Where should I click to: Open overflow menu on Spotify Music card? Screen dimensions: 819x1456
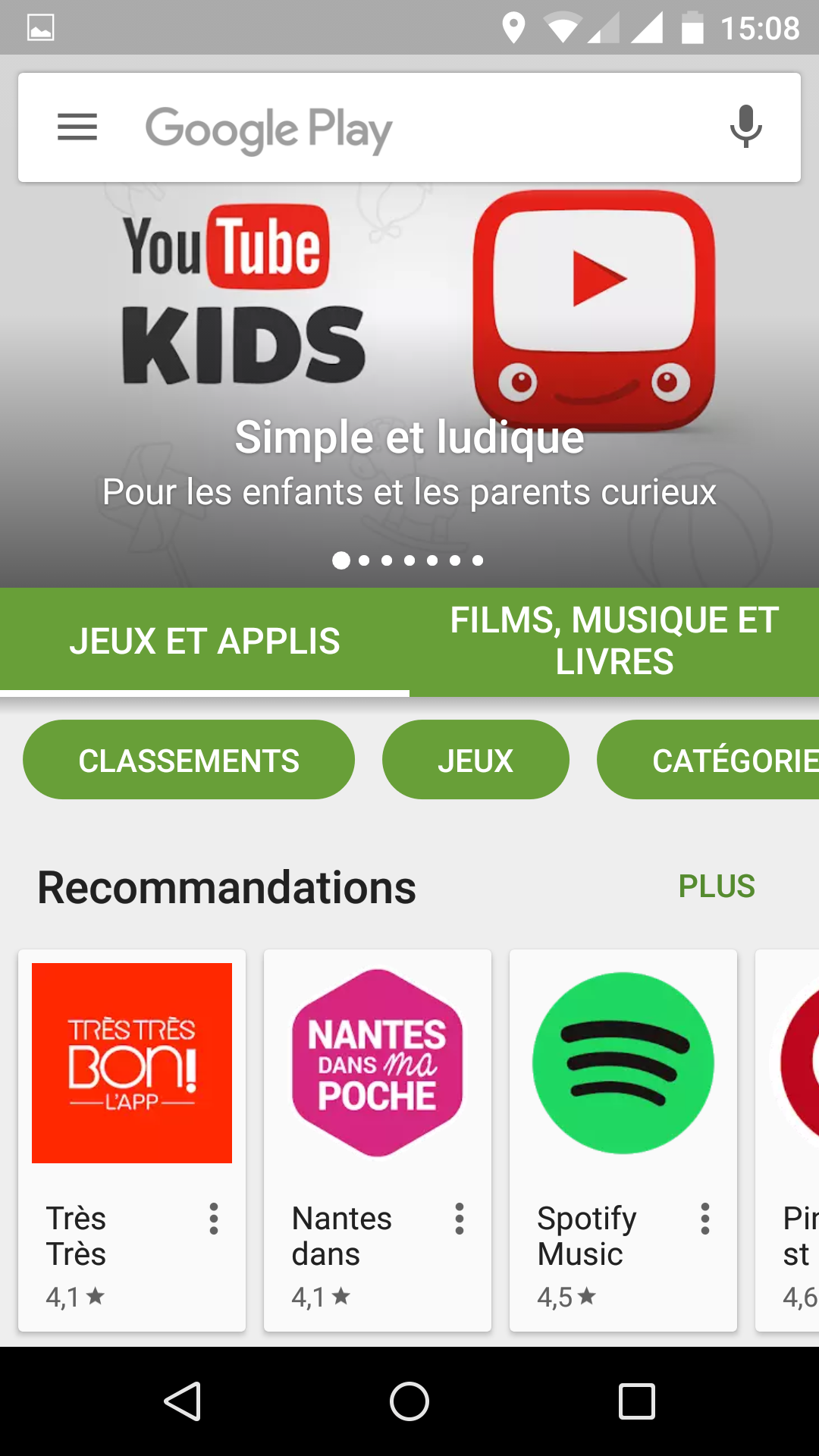click(x=705, y=1219)
